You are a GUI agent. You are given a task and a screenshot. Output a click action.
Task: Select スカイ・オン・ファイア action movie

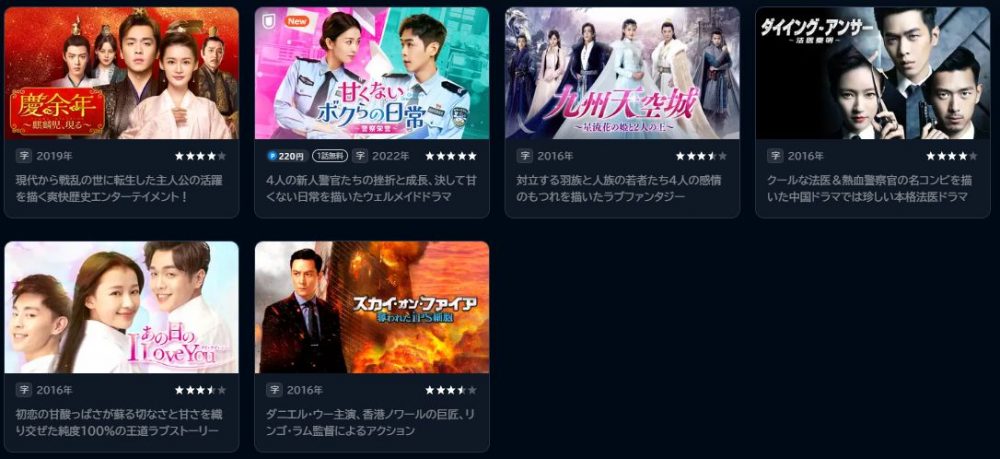coord(372,308)
